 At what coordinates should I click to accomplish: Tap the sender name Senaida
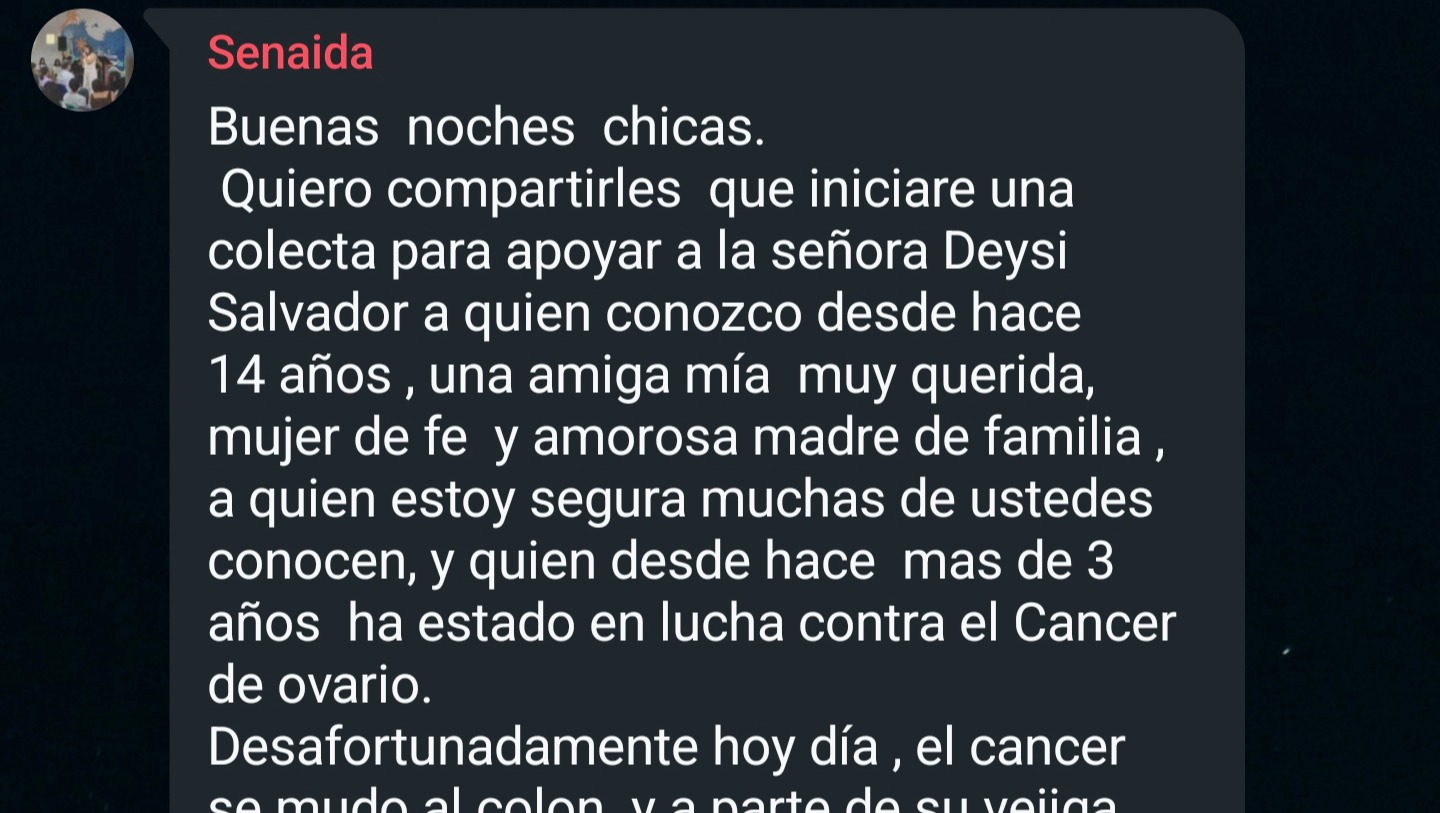pyautogui.click(x=290, y=52)
